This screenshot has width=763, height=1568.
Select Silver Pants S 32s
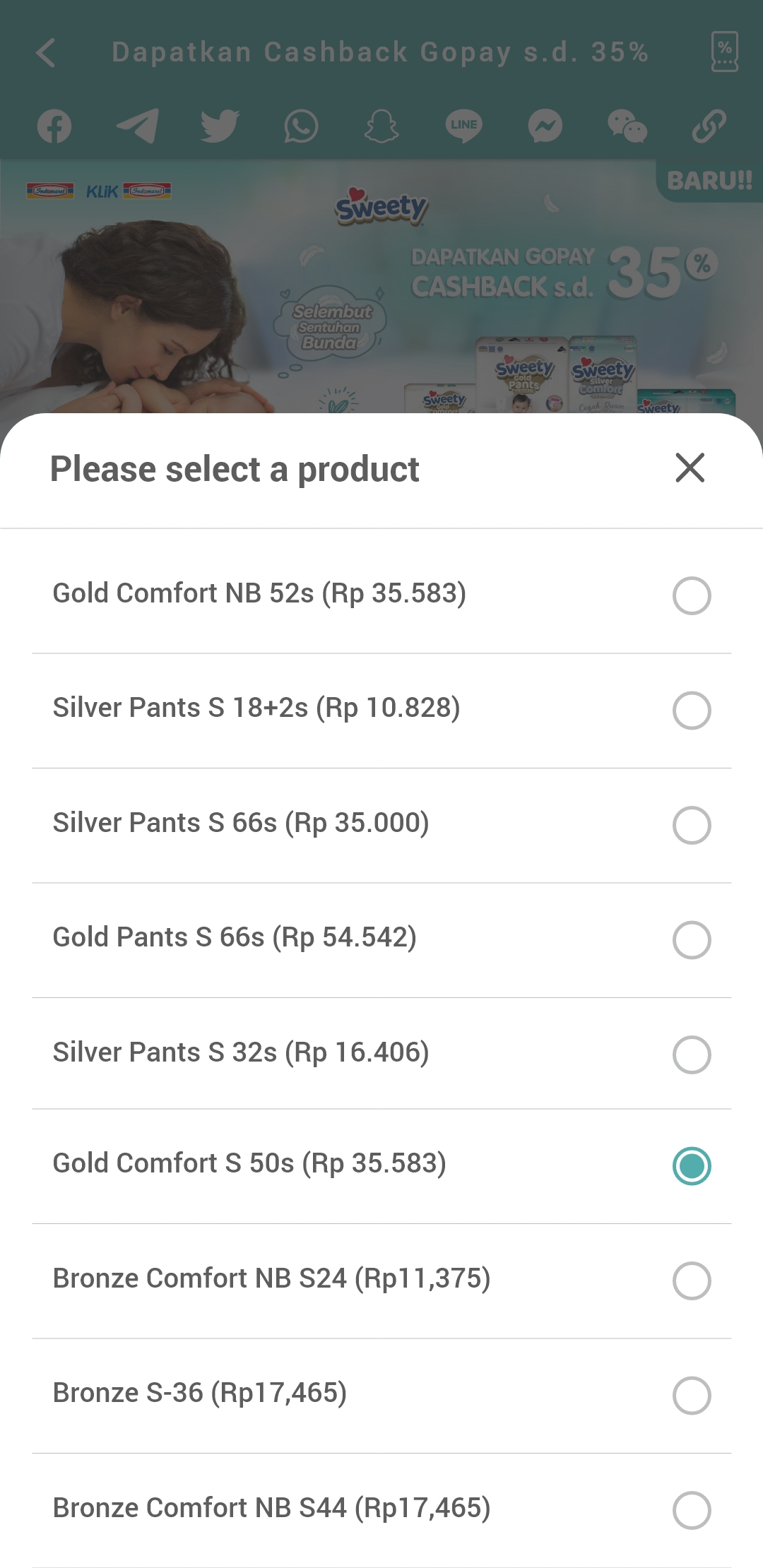pos(381,1054)
